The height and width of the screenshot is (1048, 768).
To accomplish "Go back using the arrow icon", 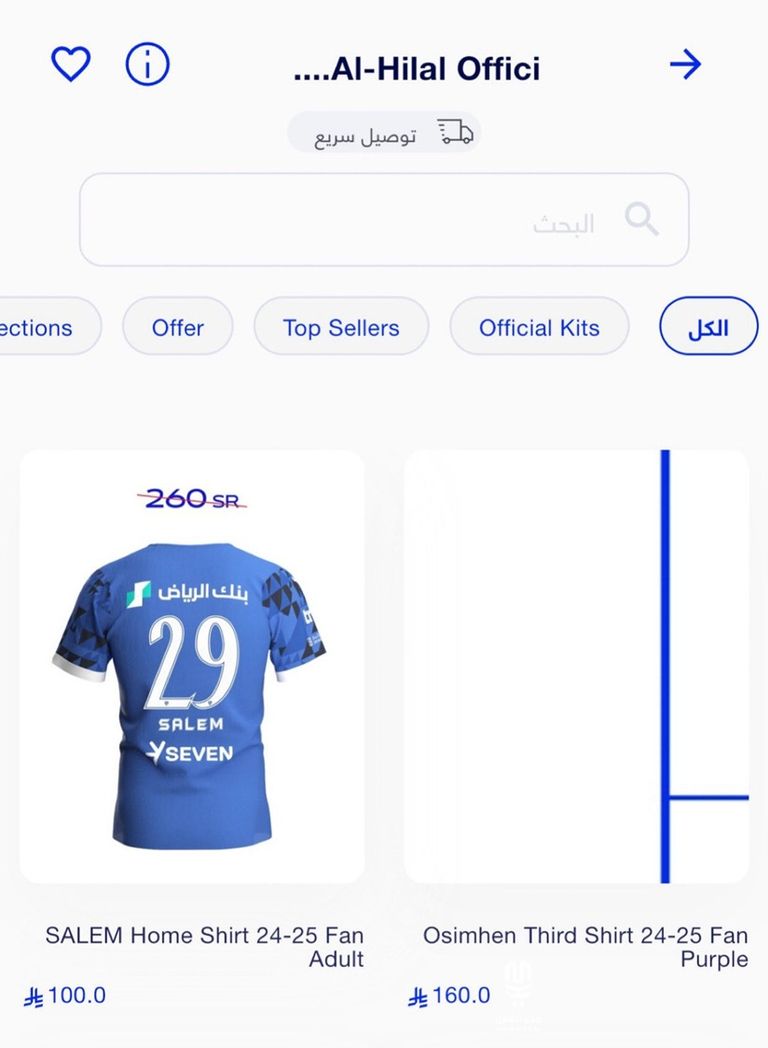I will pyautogui.click(x=685, y=65).
